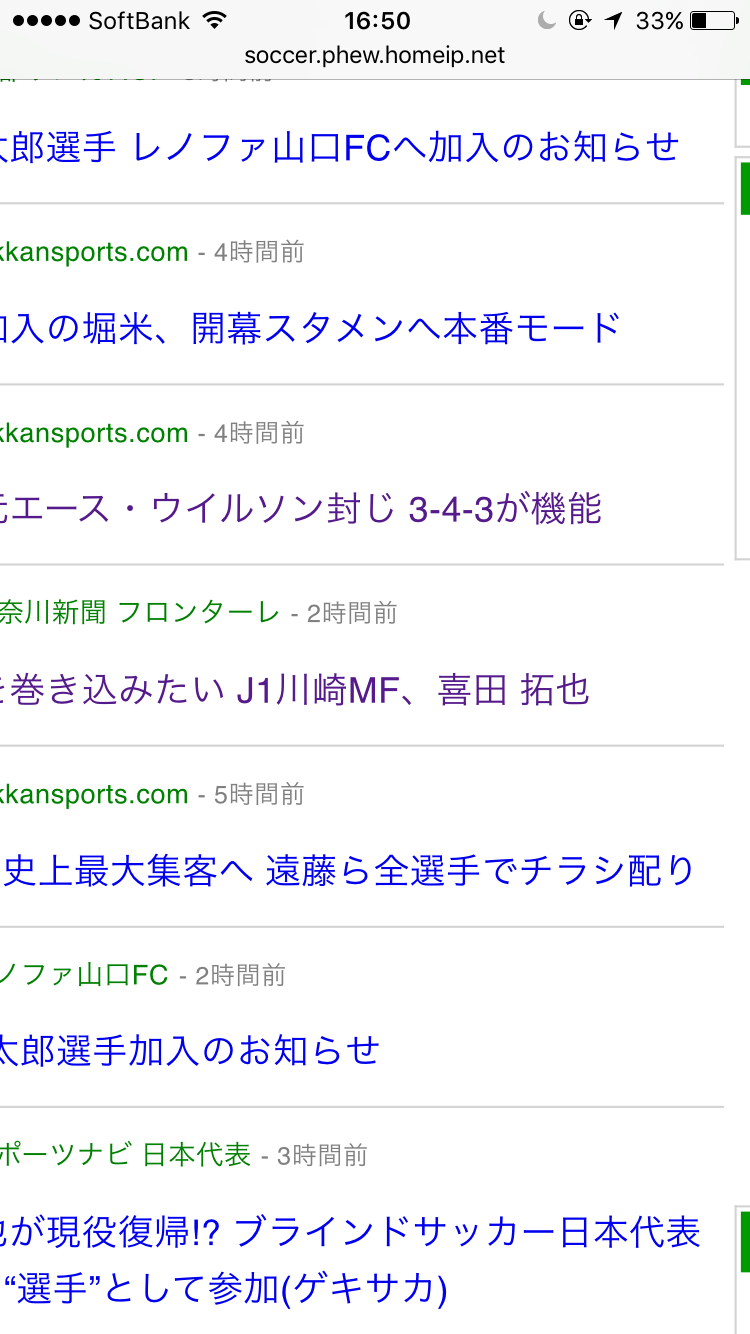The height and width of the screenshot is (1334, 750).
Task: Open the ウイルソン封じ 3-4-3が機能 article
Action: [x=301, y=509]
